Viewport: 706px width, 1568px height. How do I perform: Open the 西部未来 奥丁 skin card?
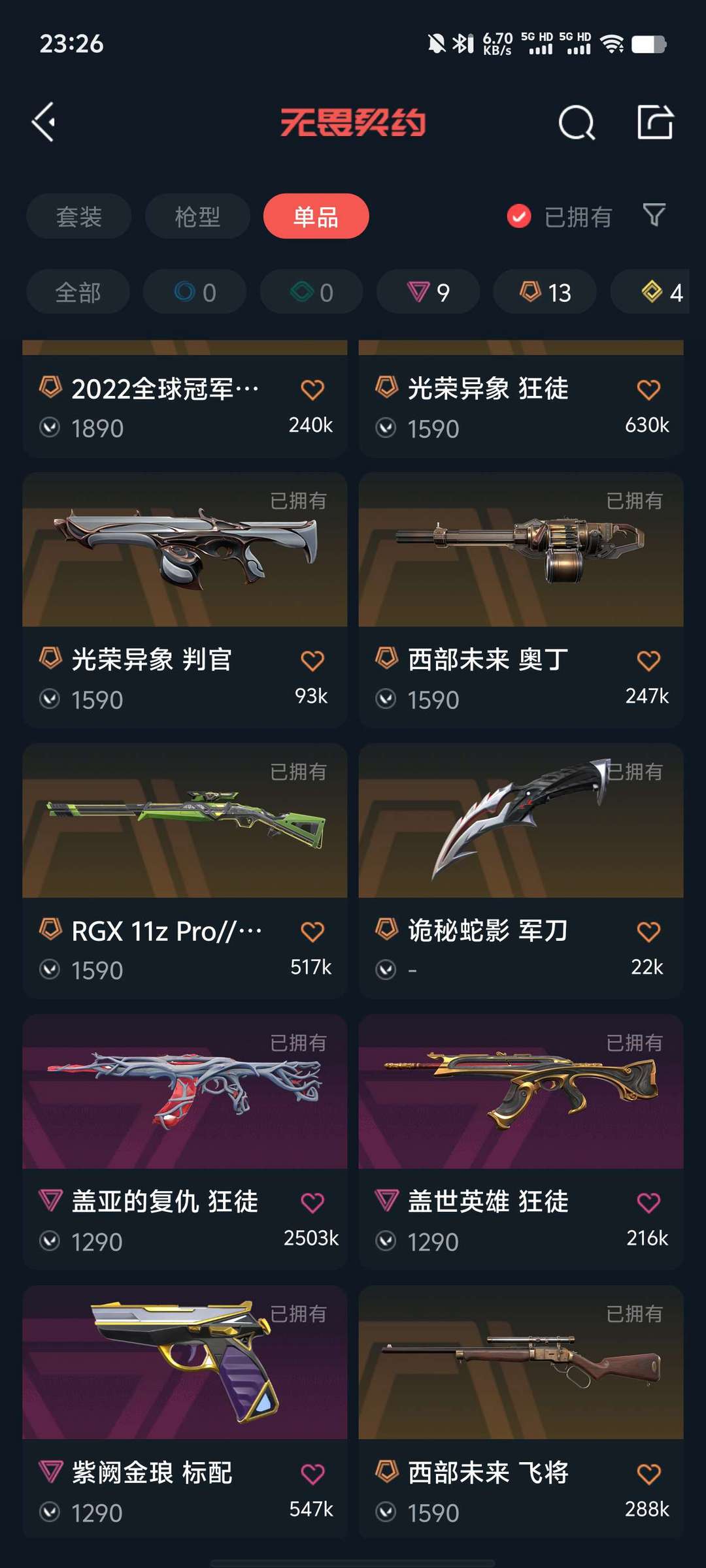tap(521, 600)
